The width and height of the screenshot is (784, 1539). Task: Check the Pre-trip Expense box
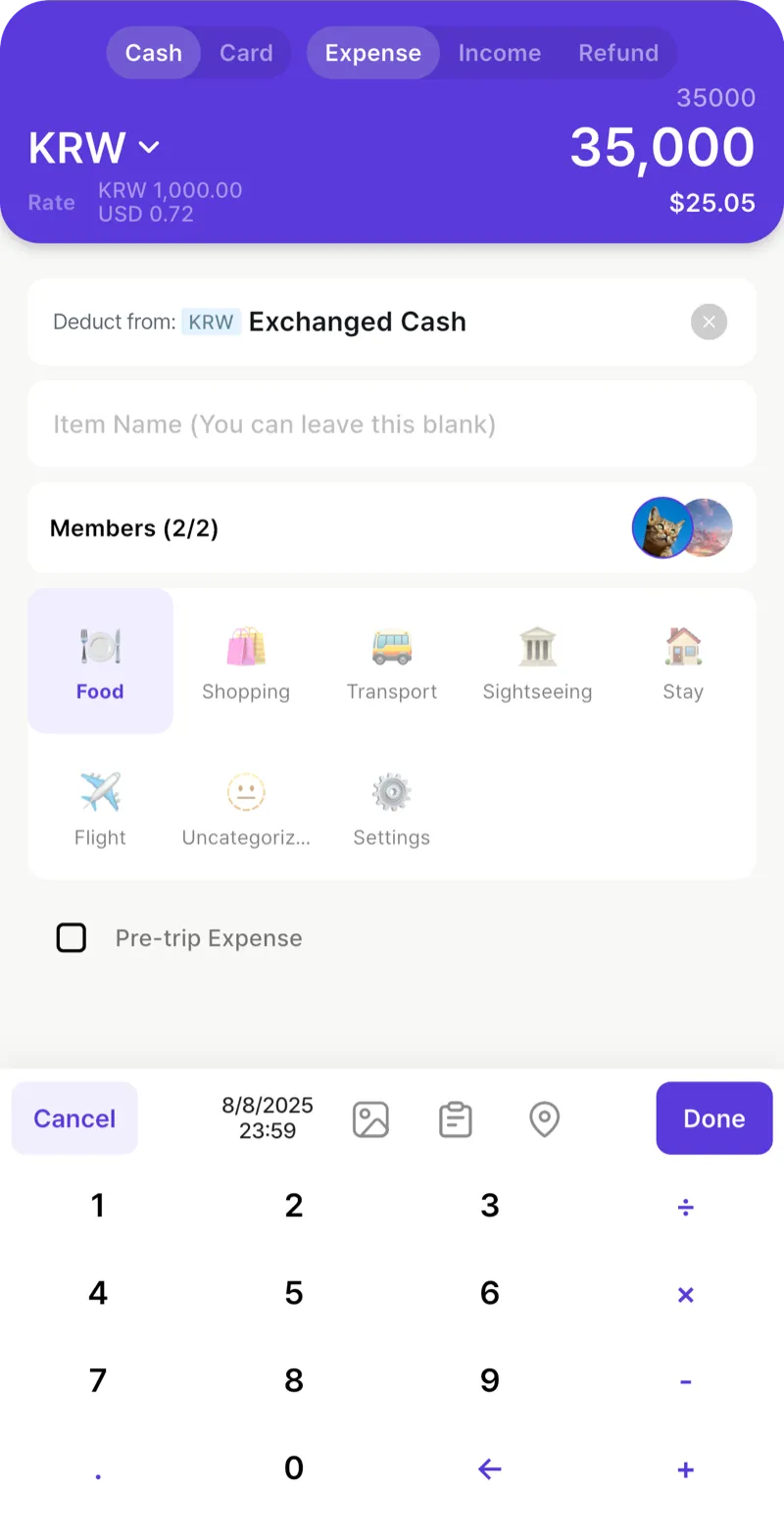72,938
